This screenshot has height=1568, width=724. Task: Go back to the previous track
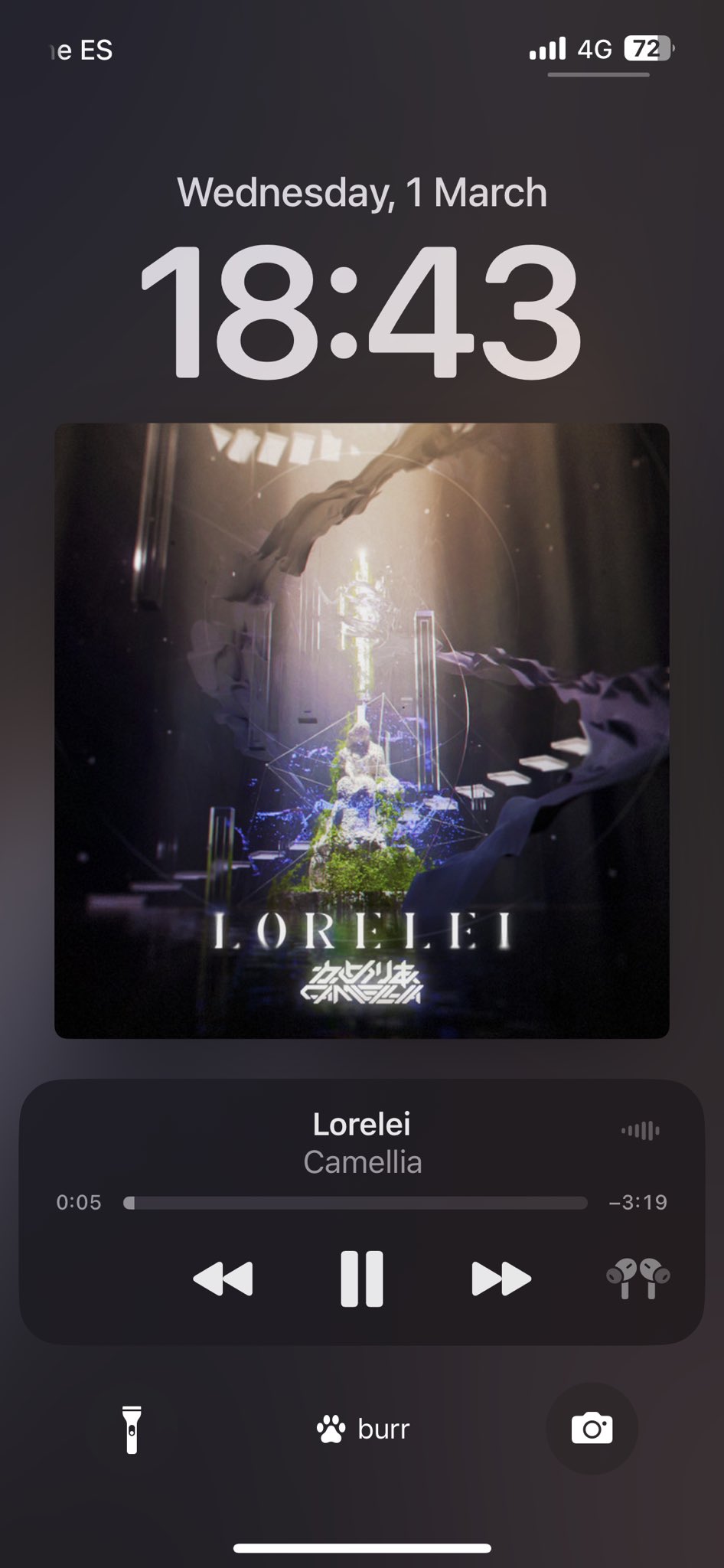[x=223, y=1279]
